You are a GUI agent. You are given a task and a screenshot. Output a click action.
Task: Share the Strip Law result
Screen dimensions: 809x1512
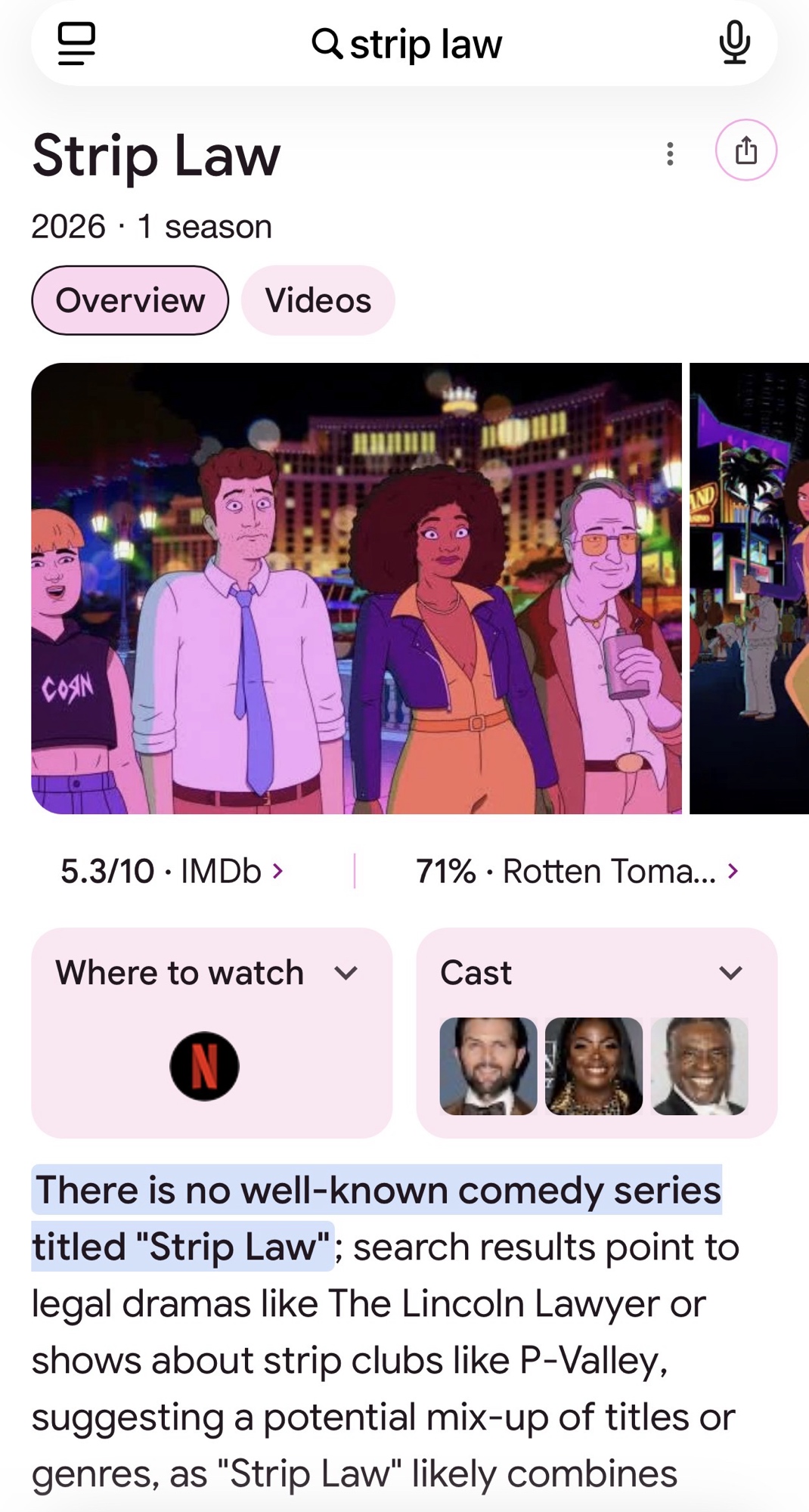coord(745,150)
